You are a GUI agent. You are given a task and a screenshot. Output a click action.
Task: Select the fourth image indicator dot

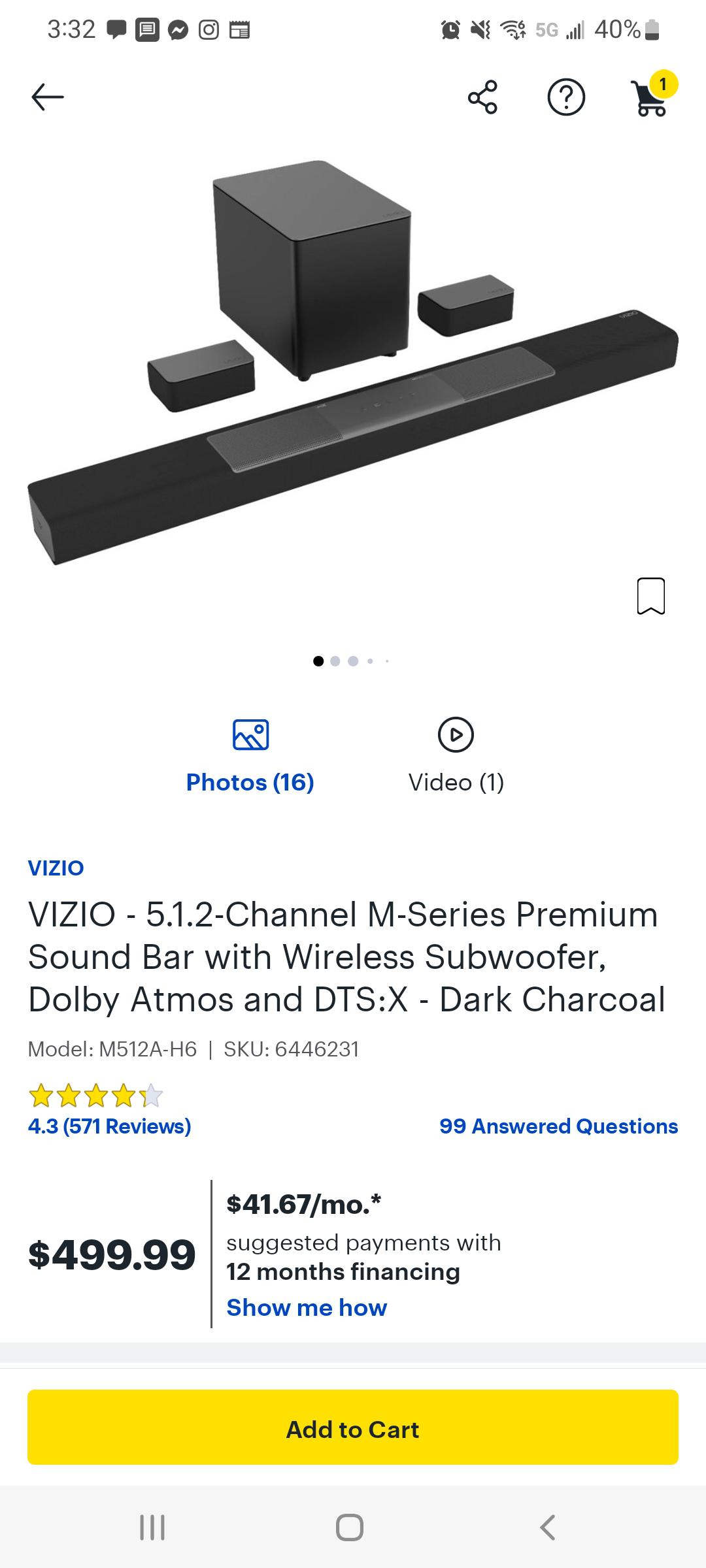370,661
